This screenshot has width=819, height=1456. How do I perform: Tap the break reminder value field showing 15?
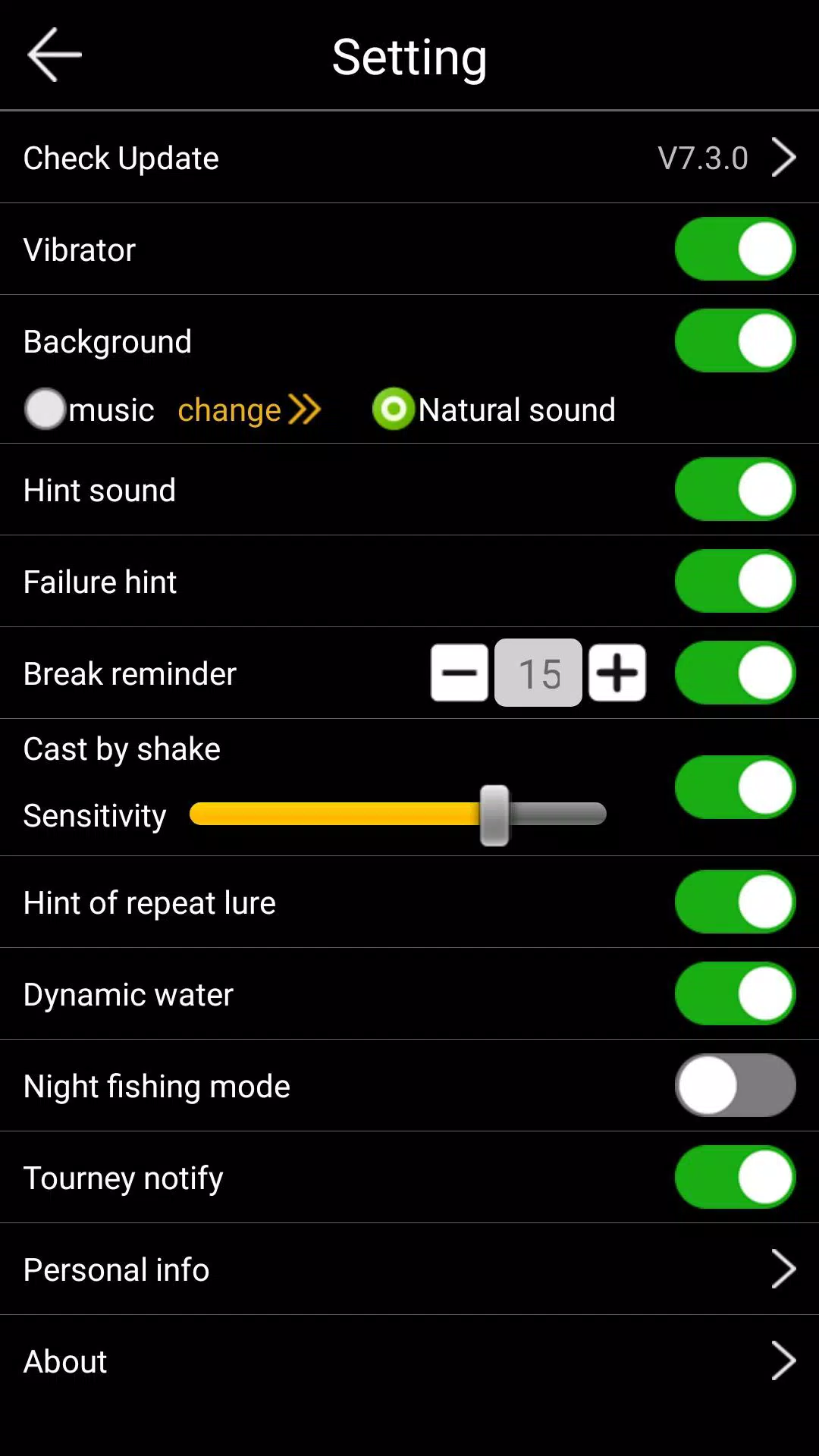coord(538,673)
